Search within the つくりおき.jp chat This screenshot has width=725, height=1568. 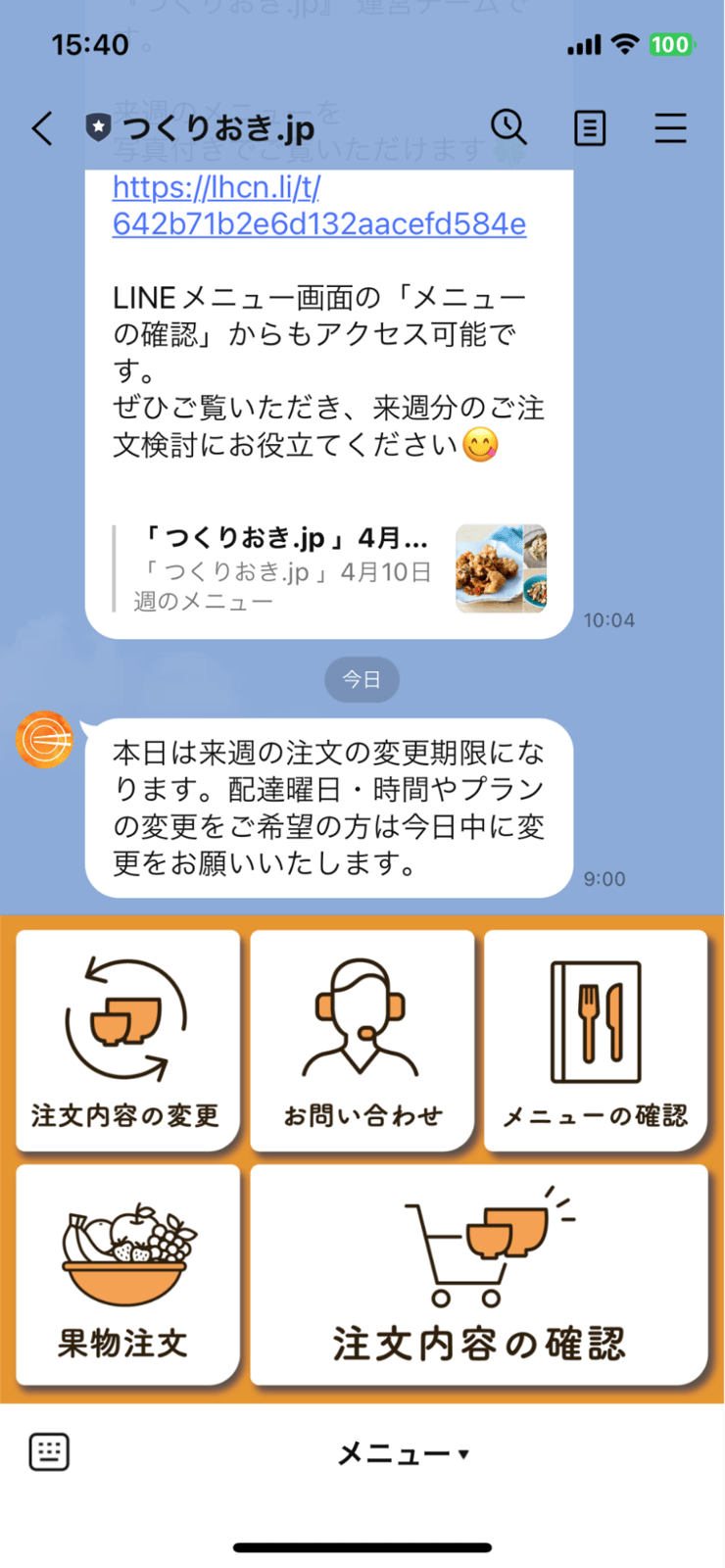508,127
